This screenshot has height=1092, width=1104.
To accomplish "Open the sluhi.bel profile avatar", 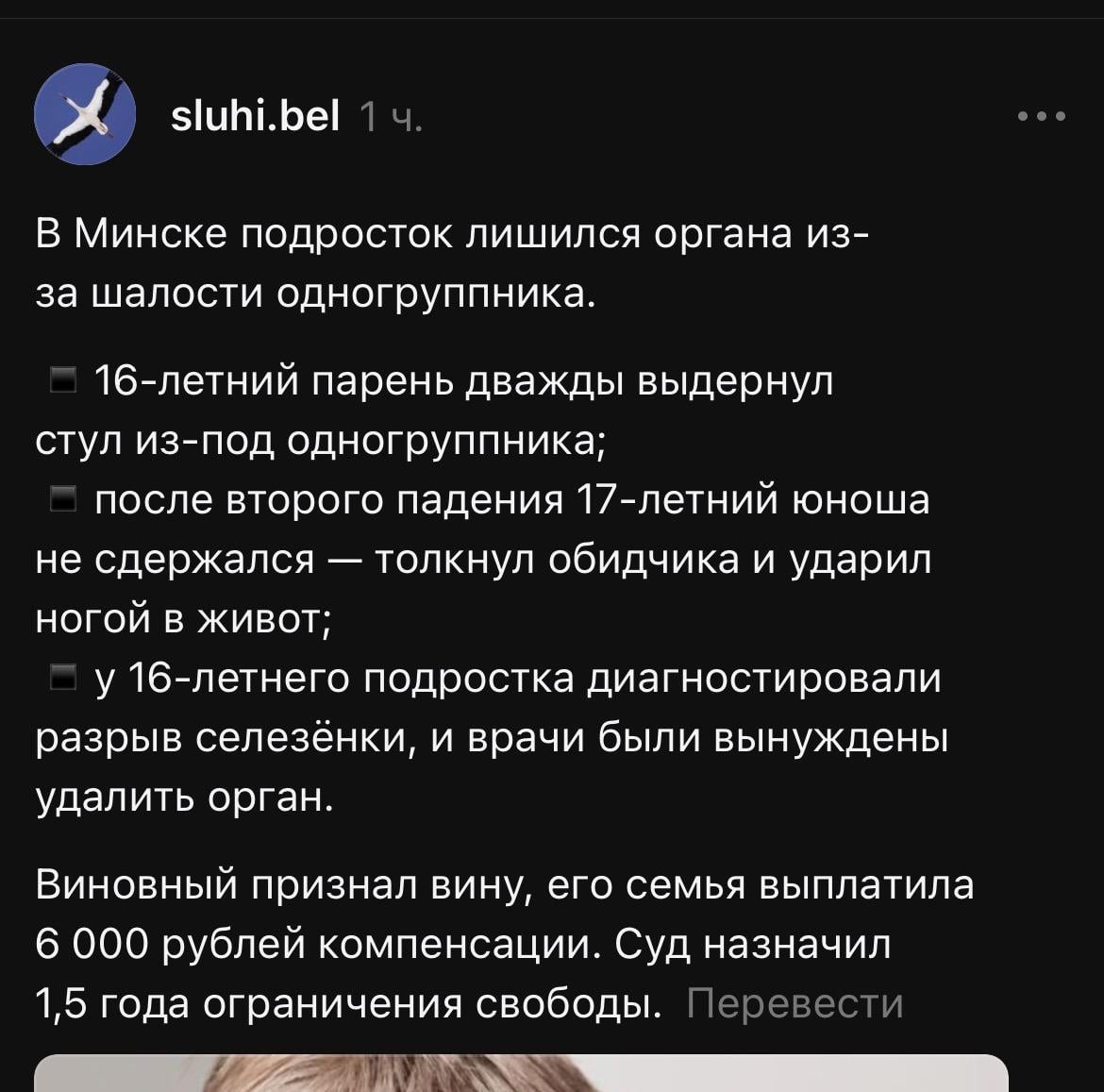I will click(84, 116).
